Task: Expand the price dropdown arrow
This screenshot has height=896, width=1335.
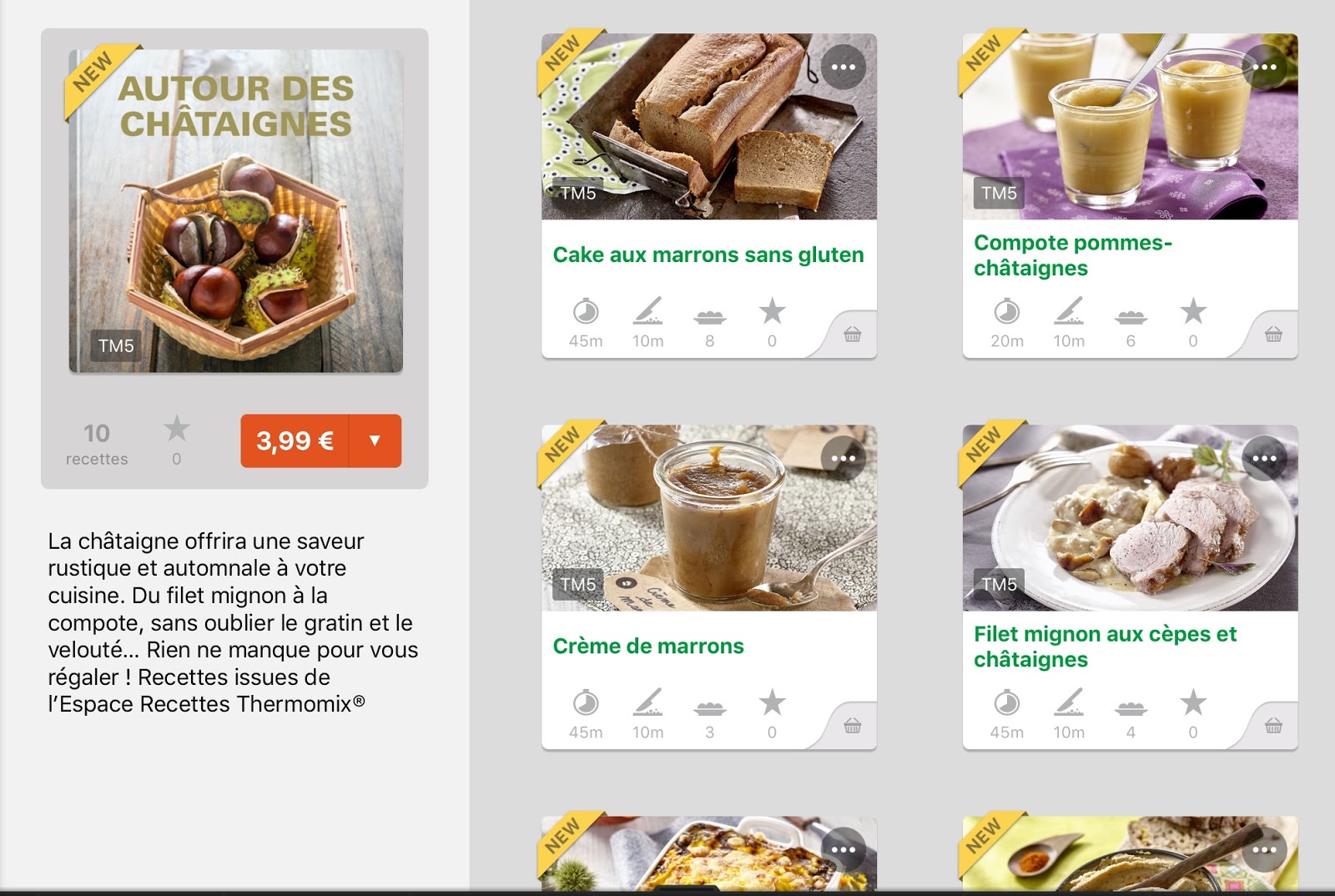Action: tap(375, 440)
